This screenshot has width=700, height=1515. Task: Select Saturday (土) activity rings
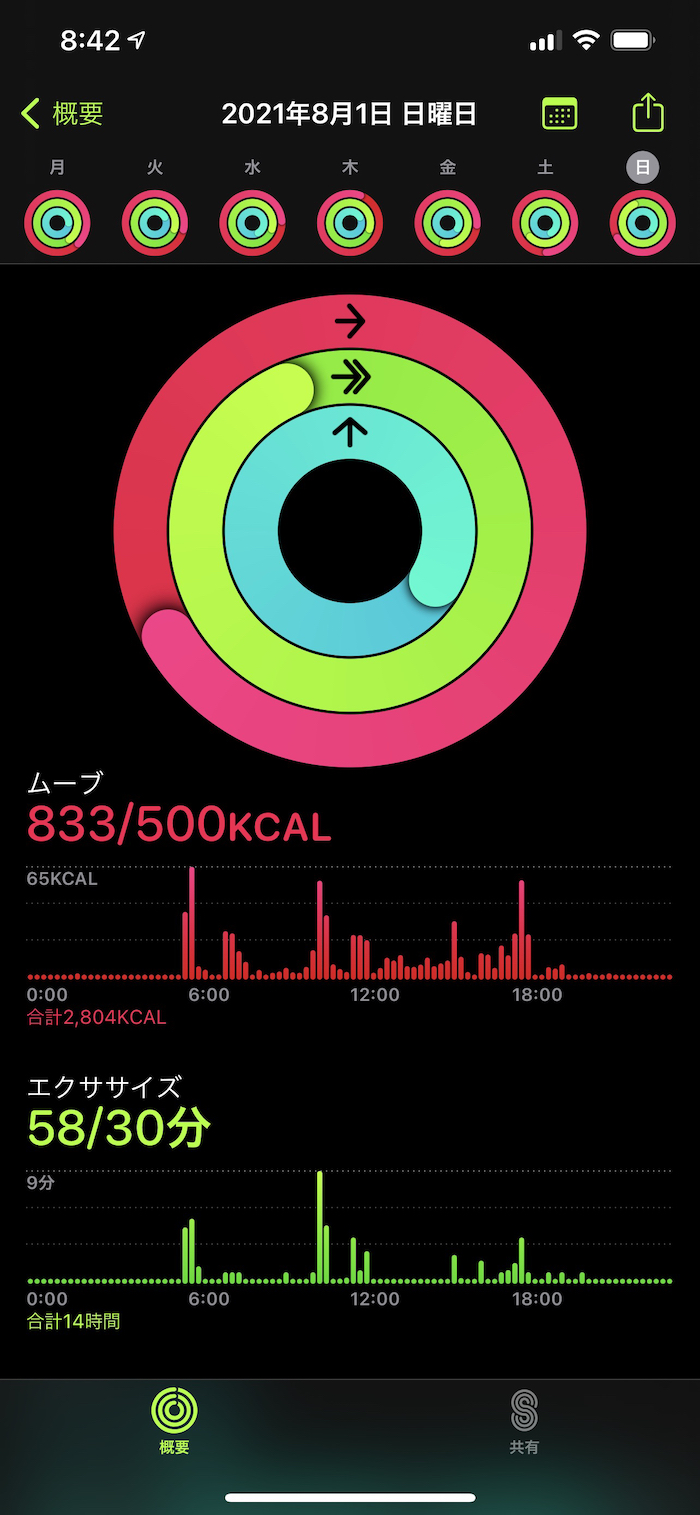pos(545,223)
